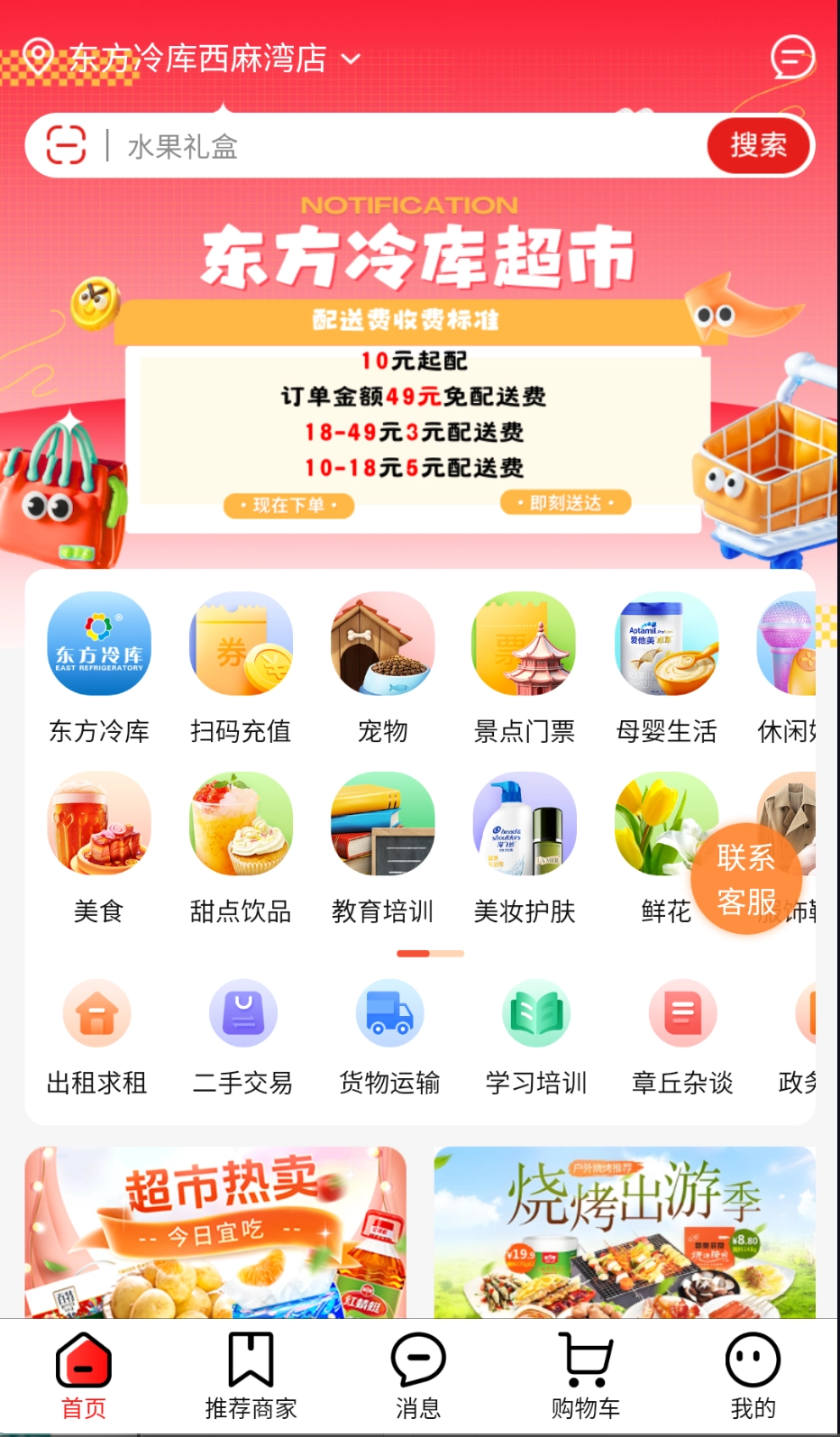Open the 扫码充值 recharge icon

241,645
